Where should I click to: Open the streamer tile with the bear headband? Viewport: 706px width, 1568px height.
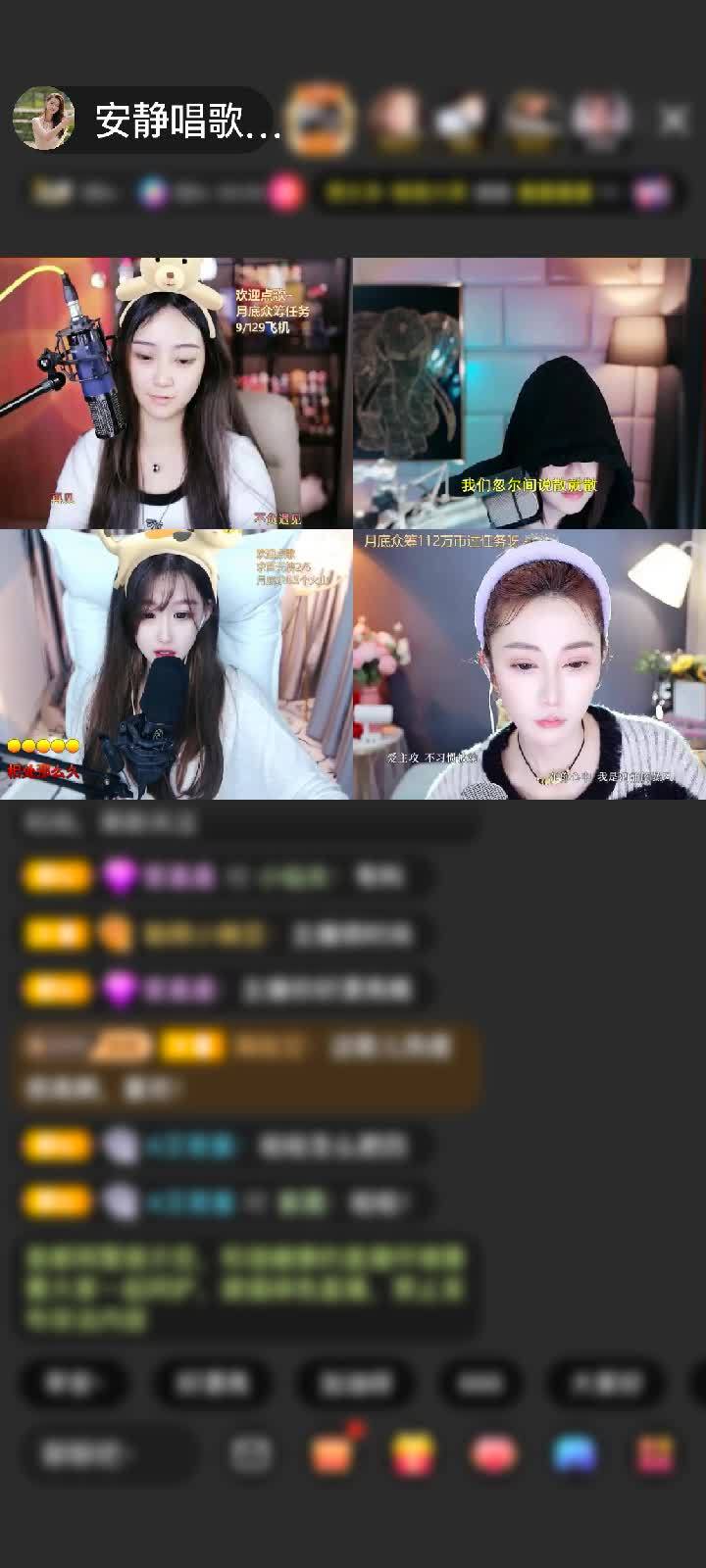pos(175,392)
